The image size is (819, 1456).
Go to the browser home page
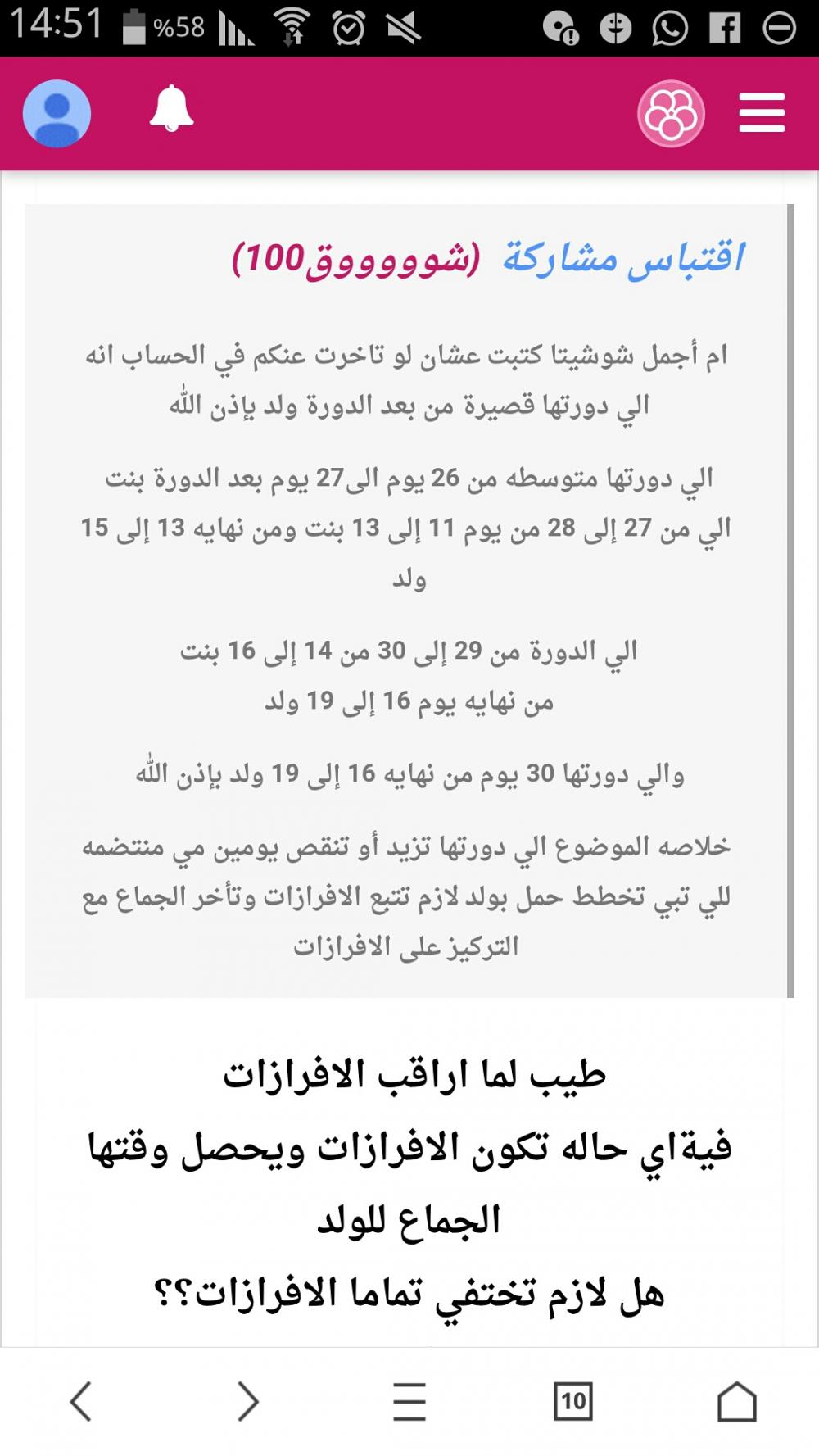pyautogui.click(x=736, y=1400)
